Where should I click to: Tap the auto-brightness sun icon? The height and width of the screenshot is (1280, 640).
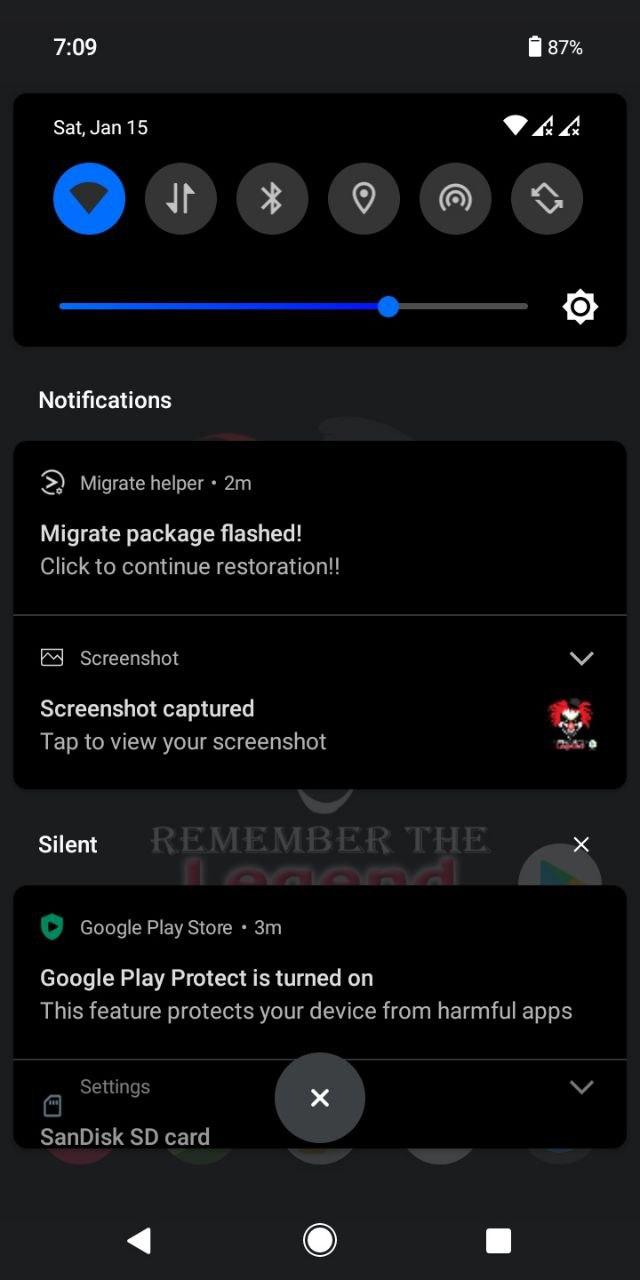(580, 306)
